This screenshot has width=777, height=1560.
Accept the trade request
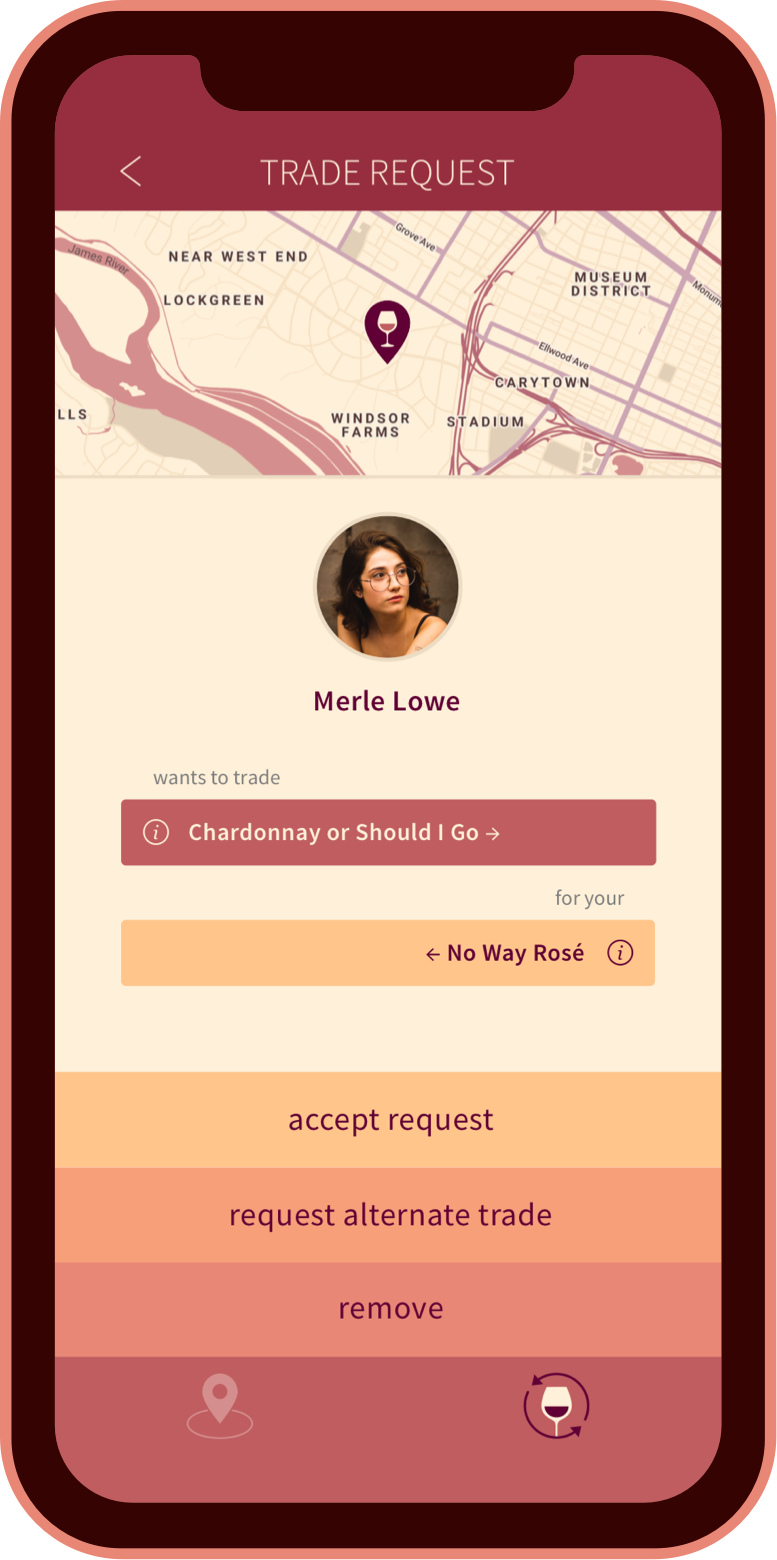click(x=388, y=1120)
